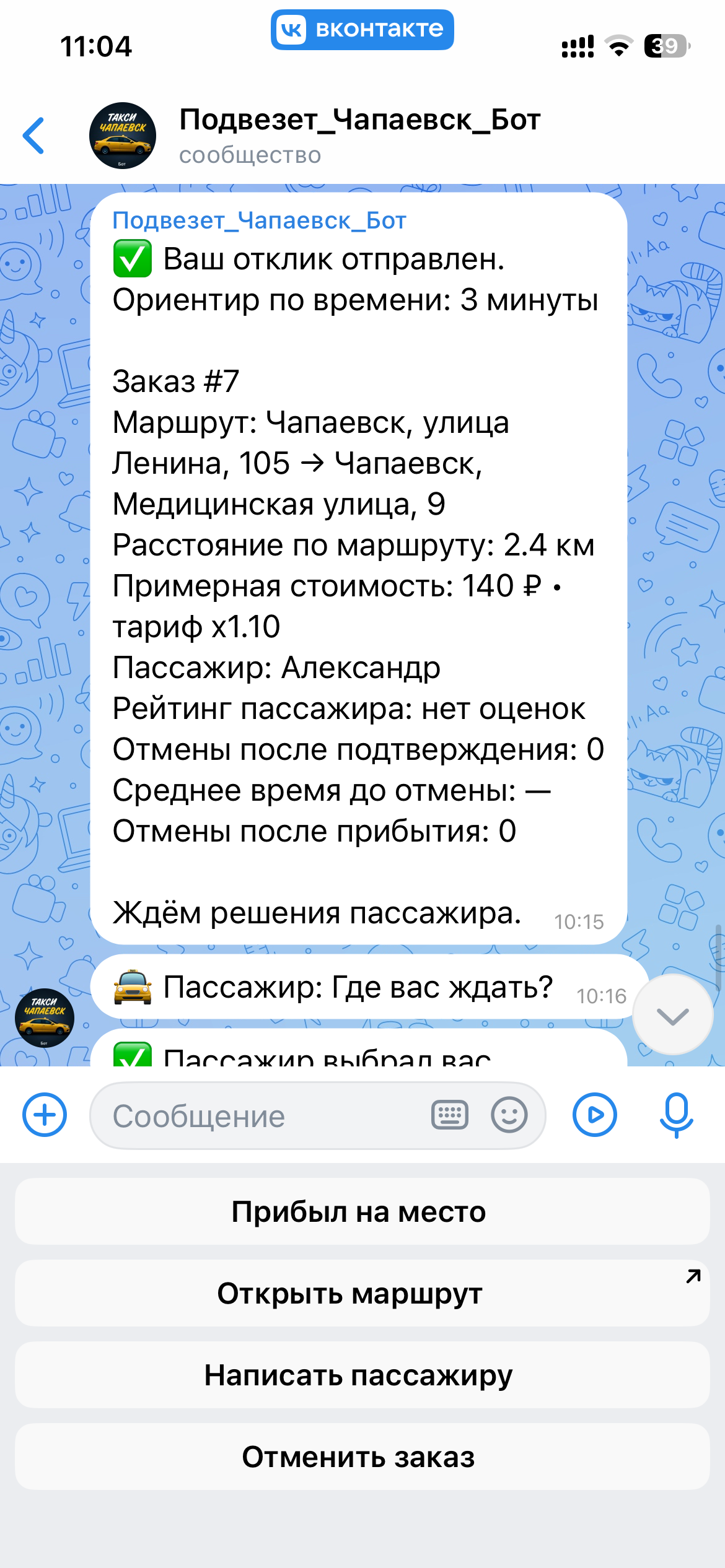Focus the Сообщение text field

[260, 1116]
